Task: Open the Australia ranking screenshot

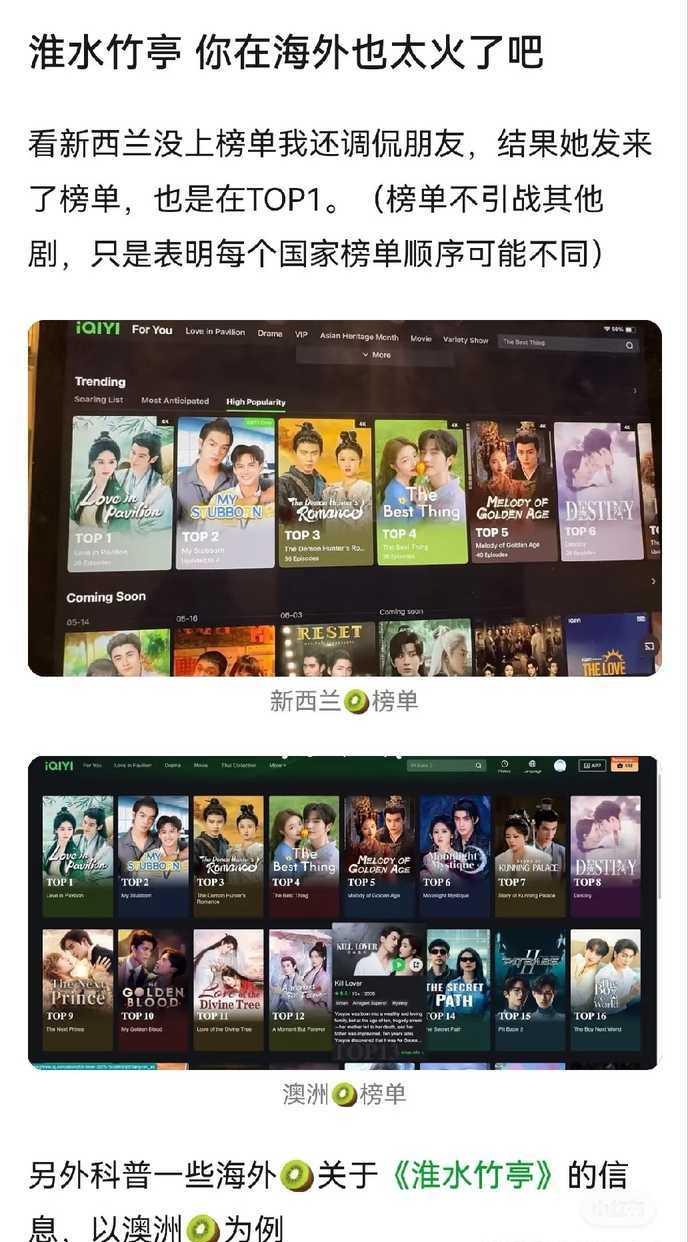Action: [x=344, y=912]
